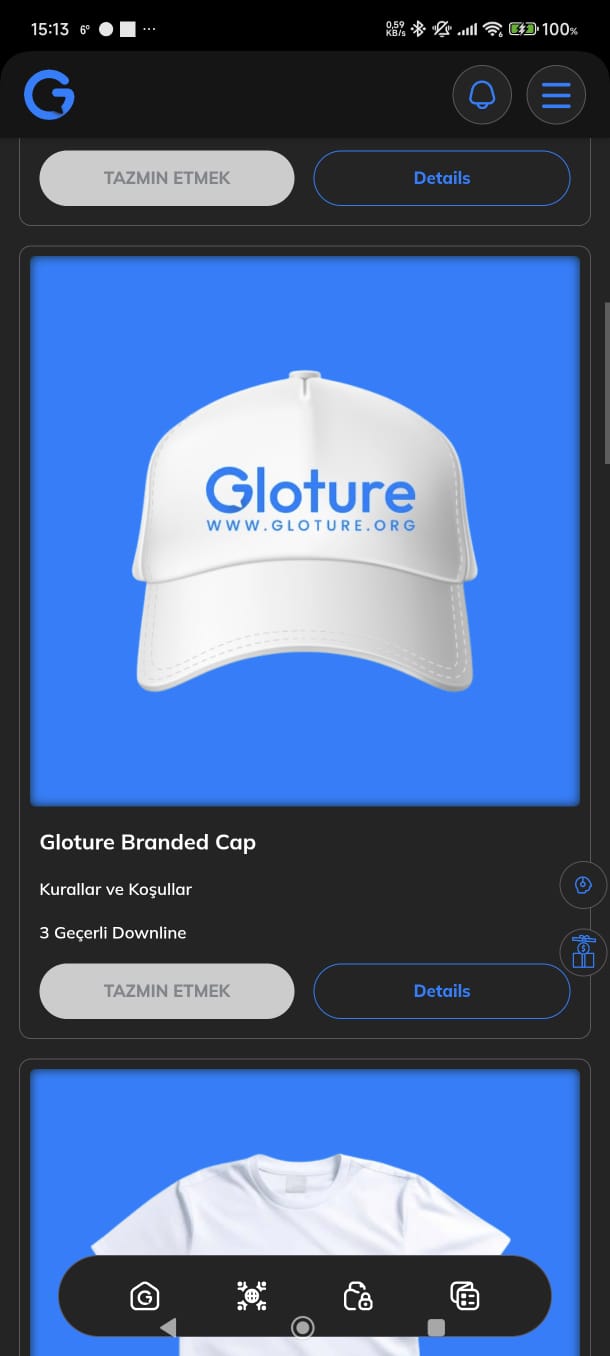Open the network globe tab in bottom bar

pyautogui.click(x=251, y=1296)
